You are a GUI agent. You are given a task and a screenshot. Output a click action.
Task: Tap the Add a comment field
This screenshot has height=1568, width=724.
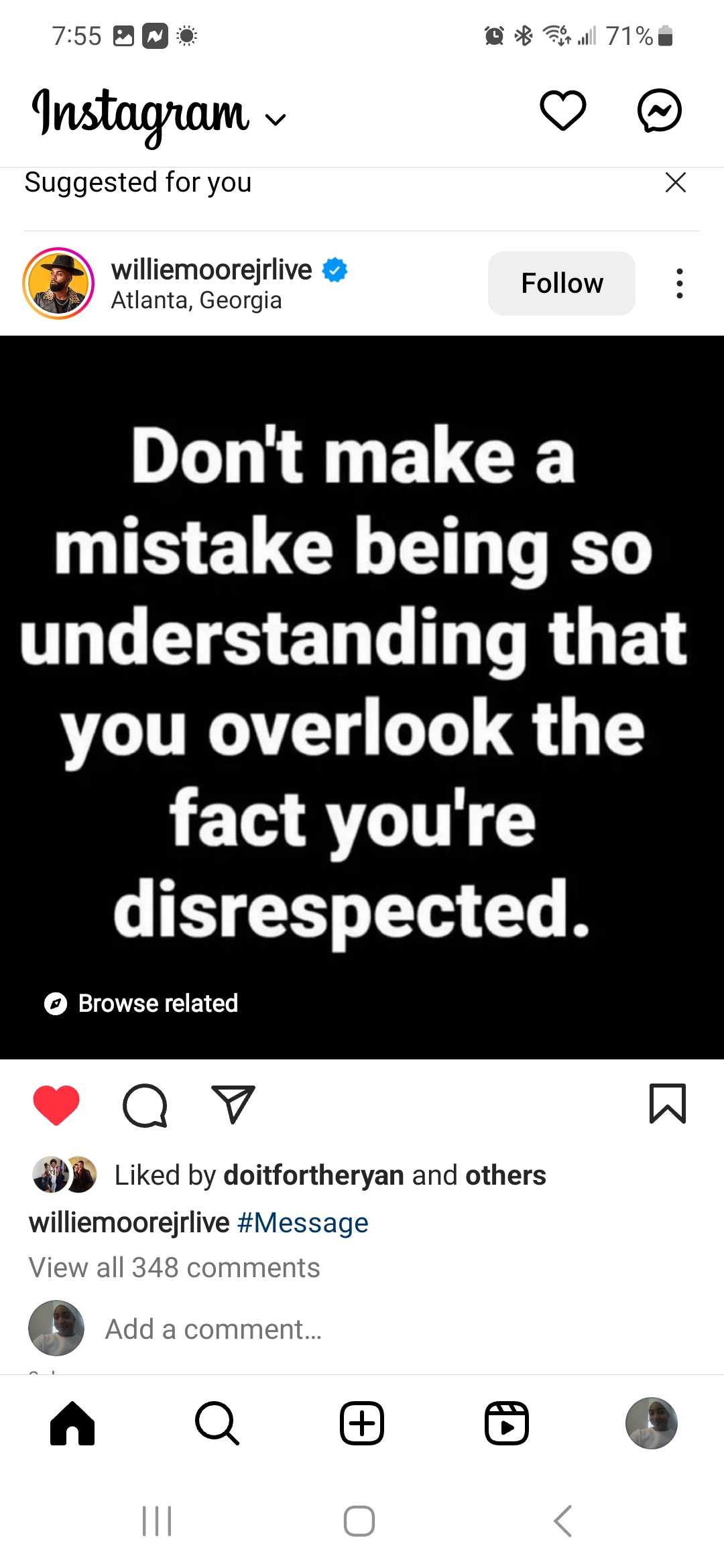point(213,1329)
